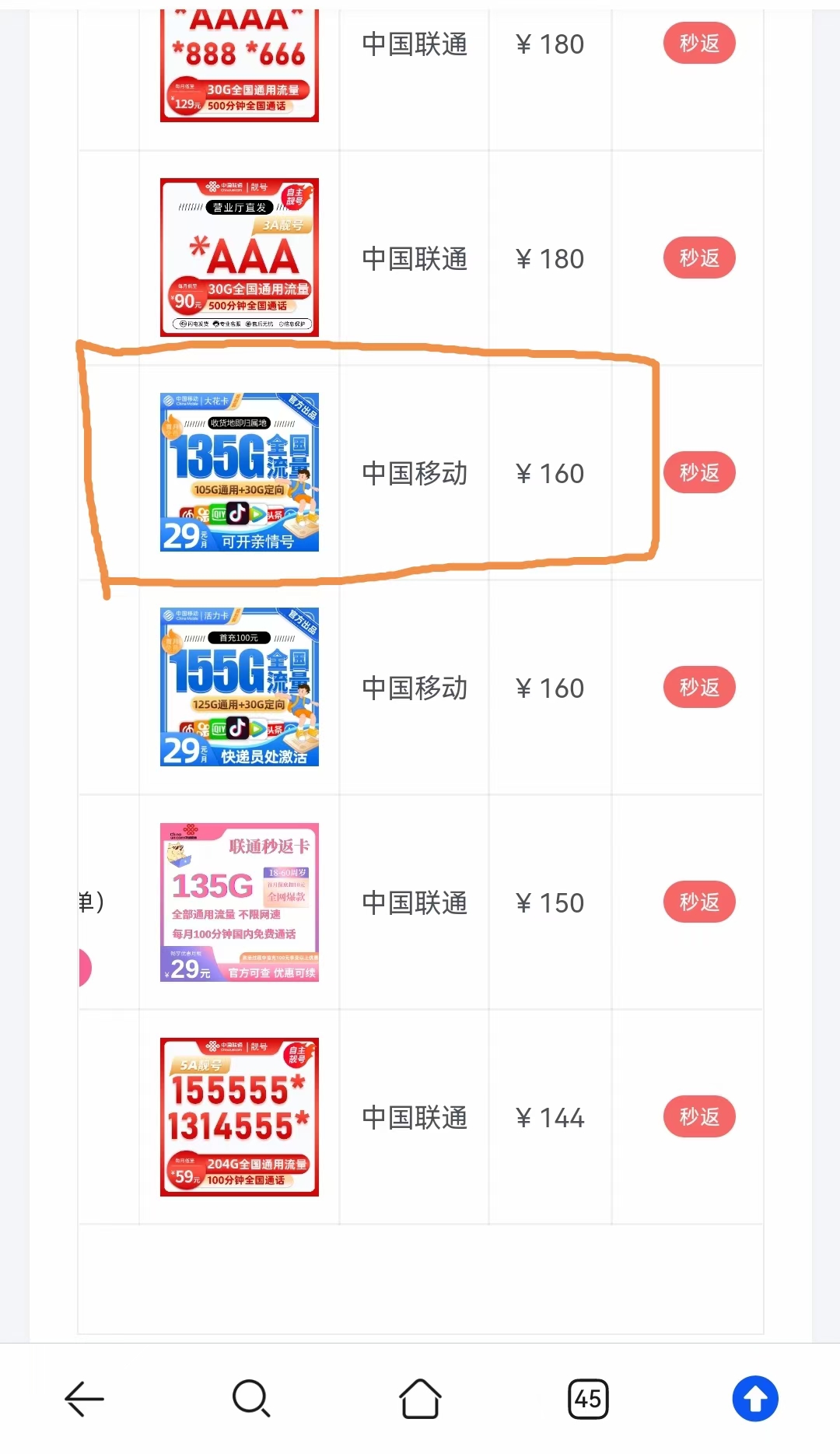Open the *AAA 3A靓号 card image
Screen dimensions: 840x1454
(x=240, y=258)
